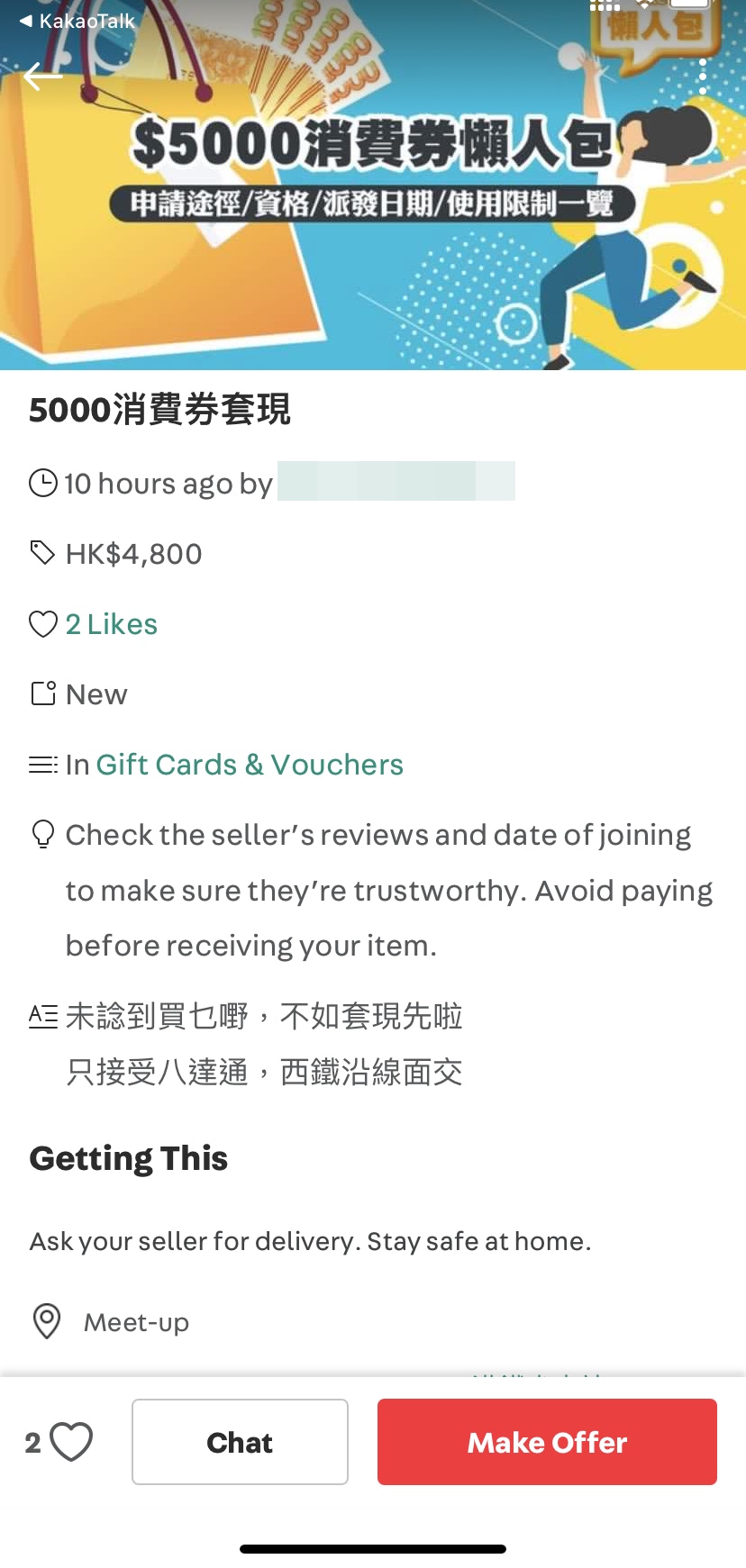
Task: Chat with the seller
Action: [240, 1442]
